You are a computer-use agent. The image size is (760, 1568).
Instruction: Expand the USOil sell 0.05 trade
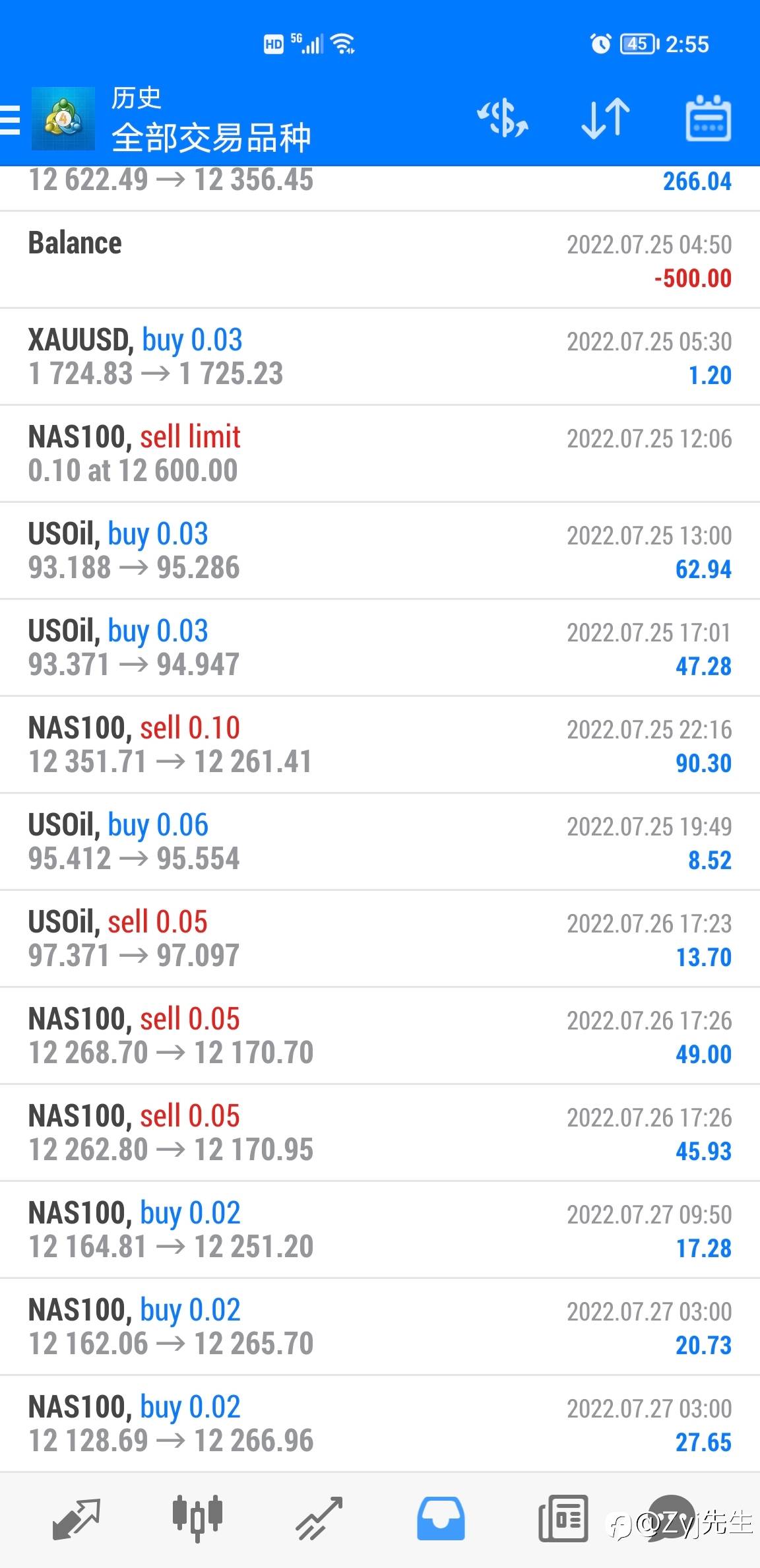(380, 939)
